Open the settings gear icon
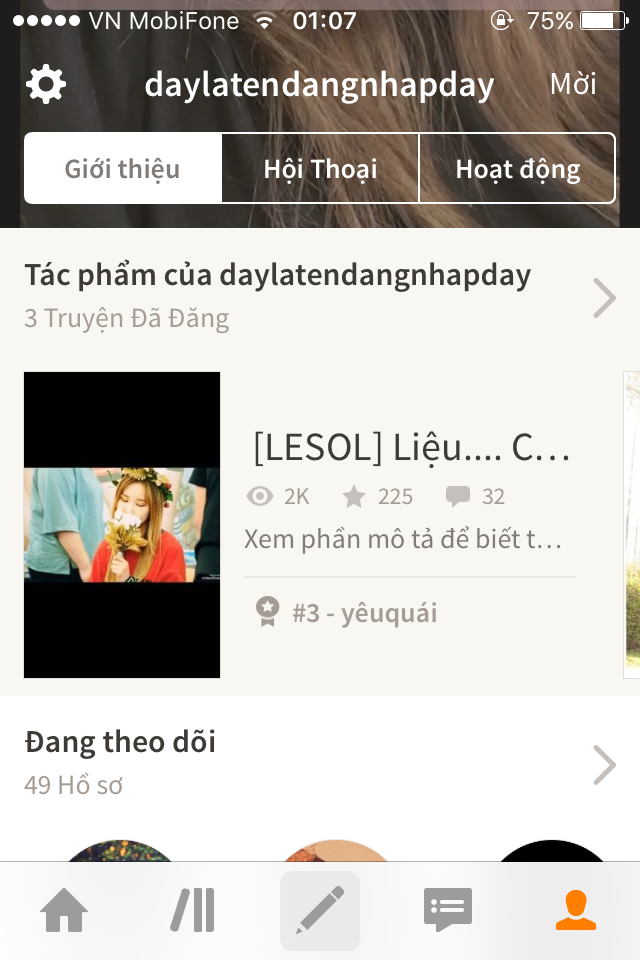Viewport: 640px width, 960px height. (46, 85)
